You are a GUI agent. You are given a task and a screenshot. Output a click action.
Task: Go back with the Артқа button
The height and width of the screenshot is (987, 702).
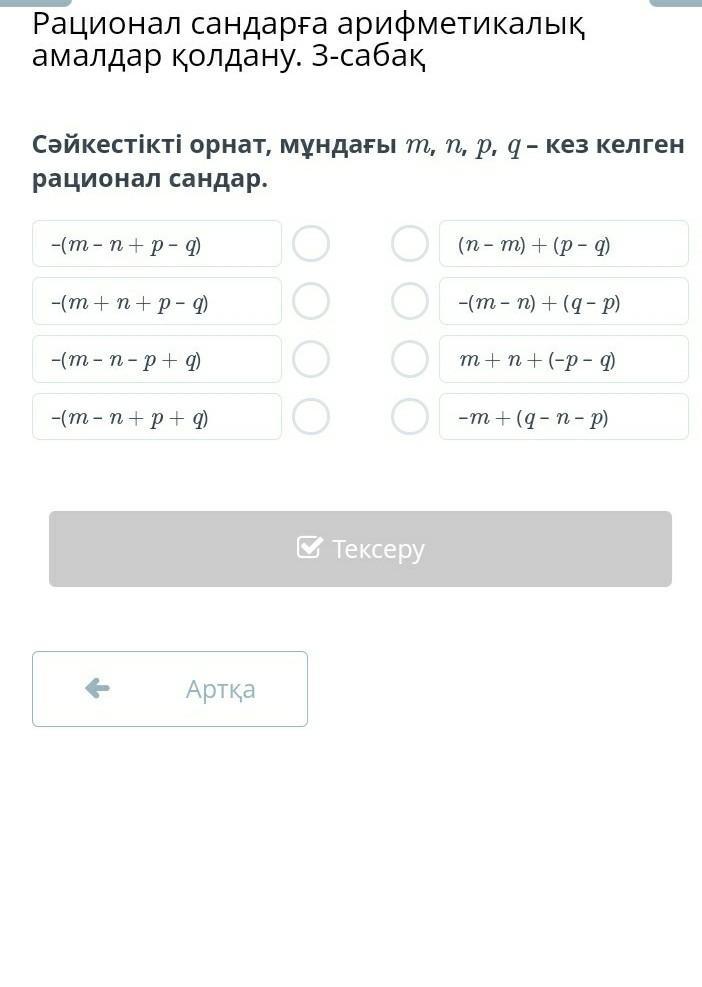coord(170,689)
